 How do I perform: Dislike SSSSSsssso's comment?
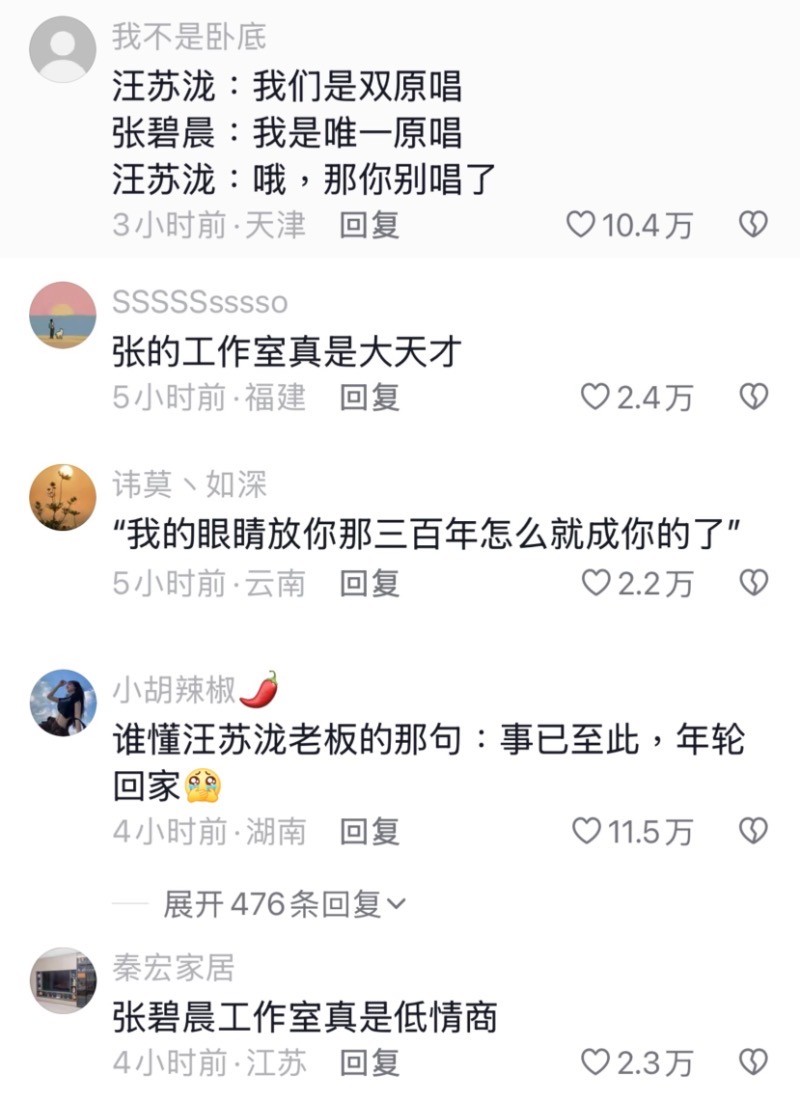pos(753,397)
